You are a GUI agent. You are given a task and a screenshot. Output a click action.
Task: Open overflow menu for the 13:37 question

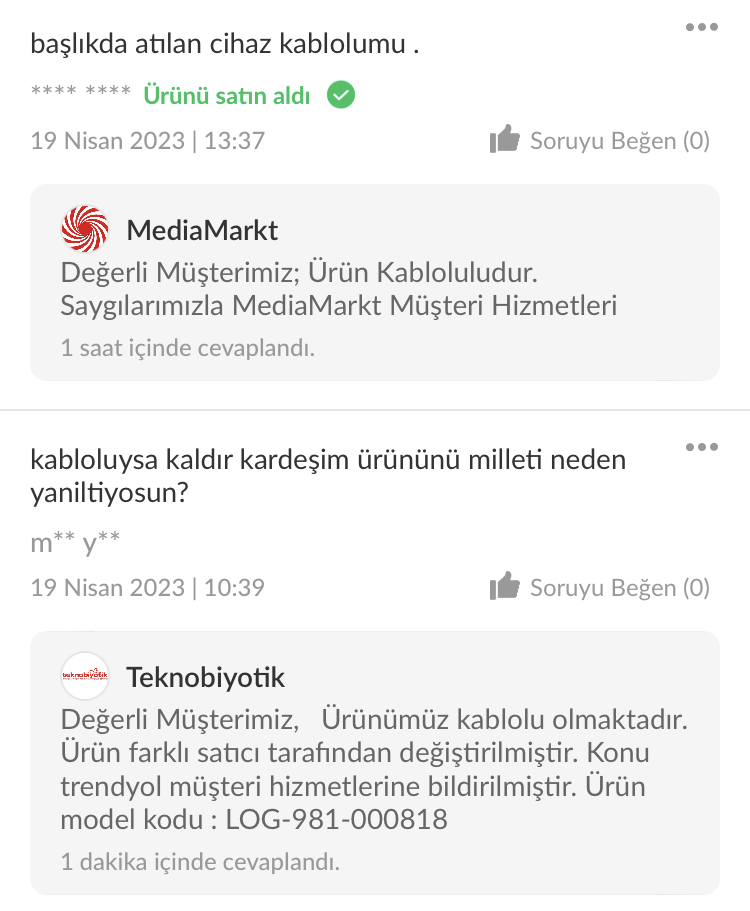pos(702,27)
